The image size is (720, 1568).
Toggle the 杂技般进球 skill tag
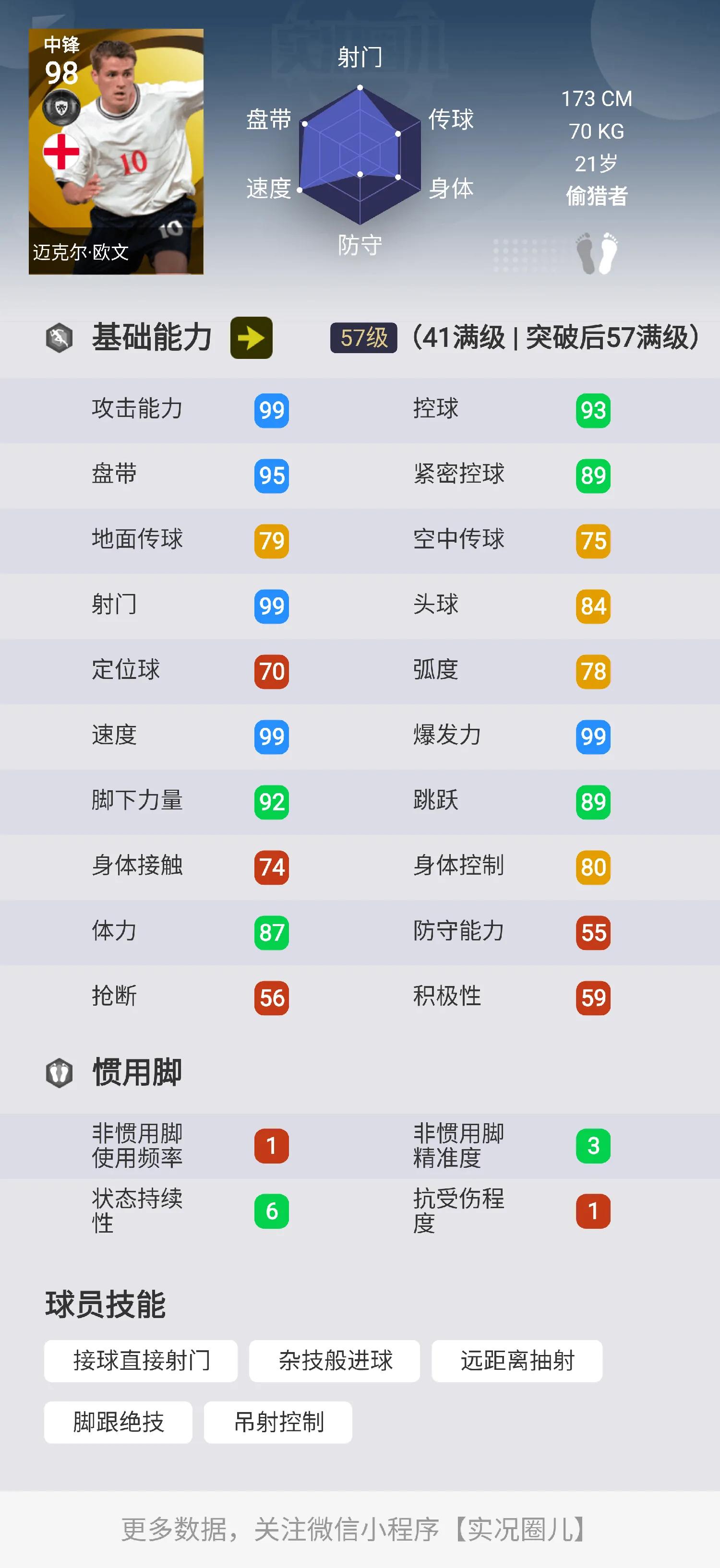(337, 1362)
